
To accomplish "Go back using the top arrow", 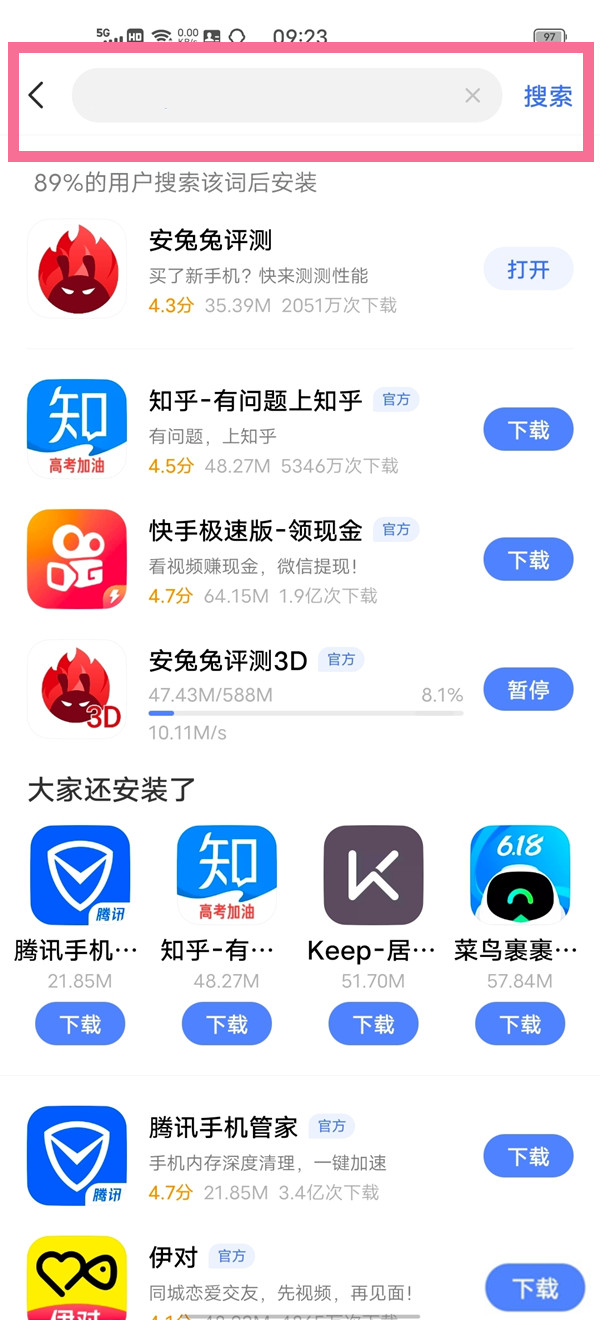I will (x=37, y=96).
